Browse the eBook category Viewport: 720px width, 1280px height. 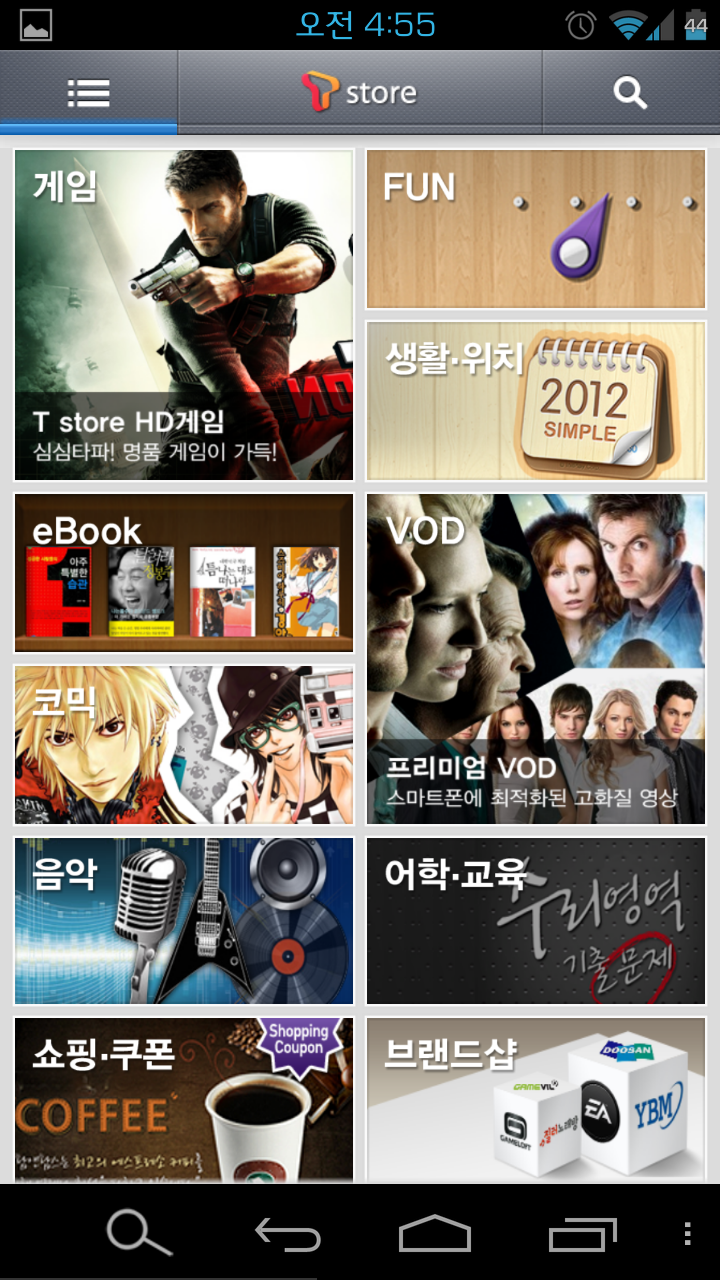[184, 573]
